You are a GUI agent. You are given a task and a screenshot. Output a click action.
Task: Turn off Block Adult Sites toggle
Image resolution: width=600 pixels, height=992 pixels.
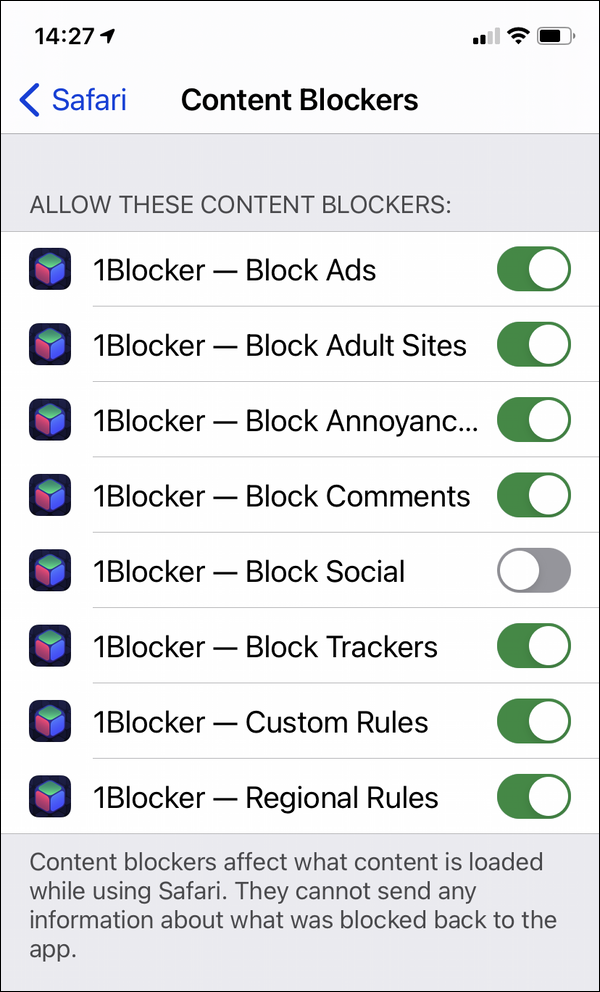pyautogui.click(x=533, y=345)
